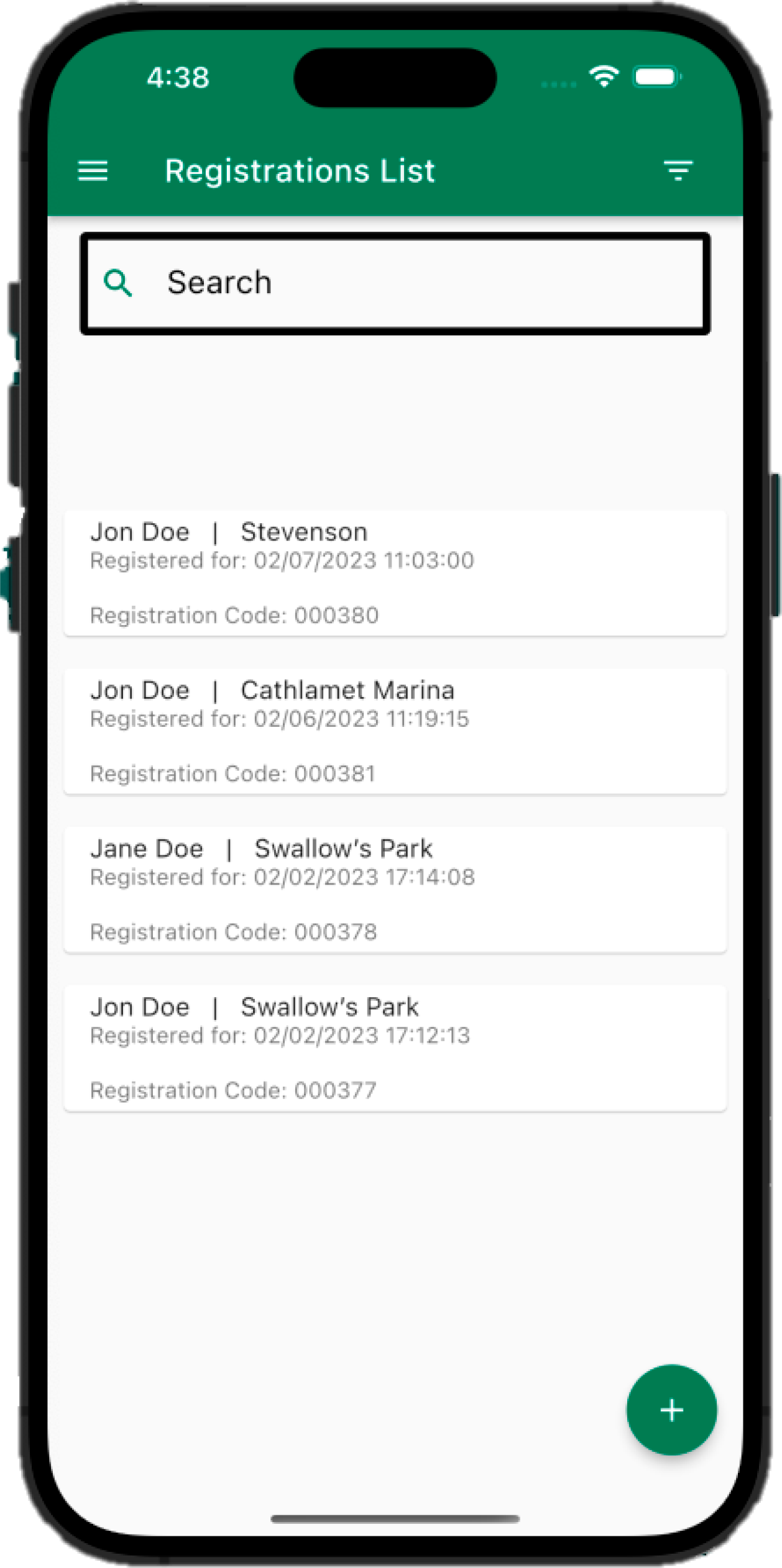Tap the Search field
The width and height of the screenshot is (782, 1568).
(x=395, y=283)
